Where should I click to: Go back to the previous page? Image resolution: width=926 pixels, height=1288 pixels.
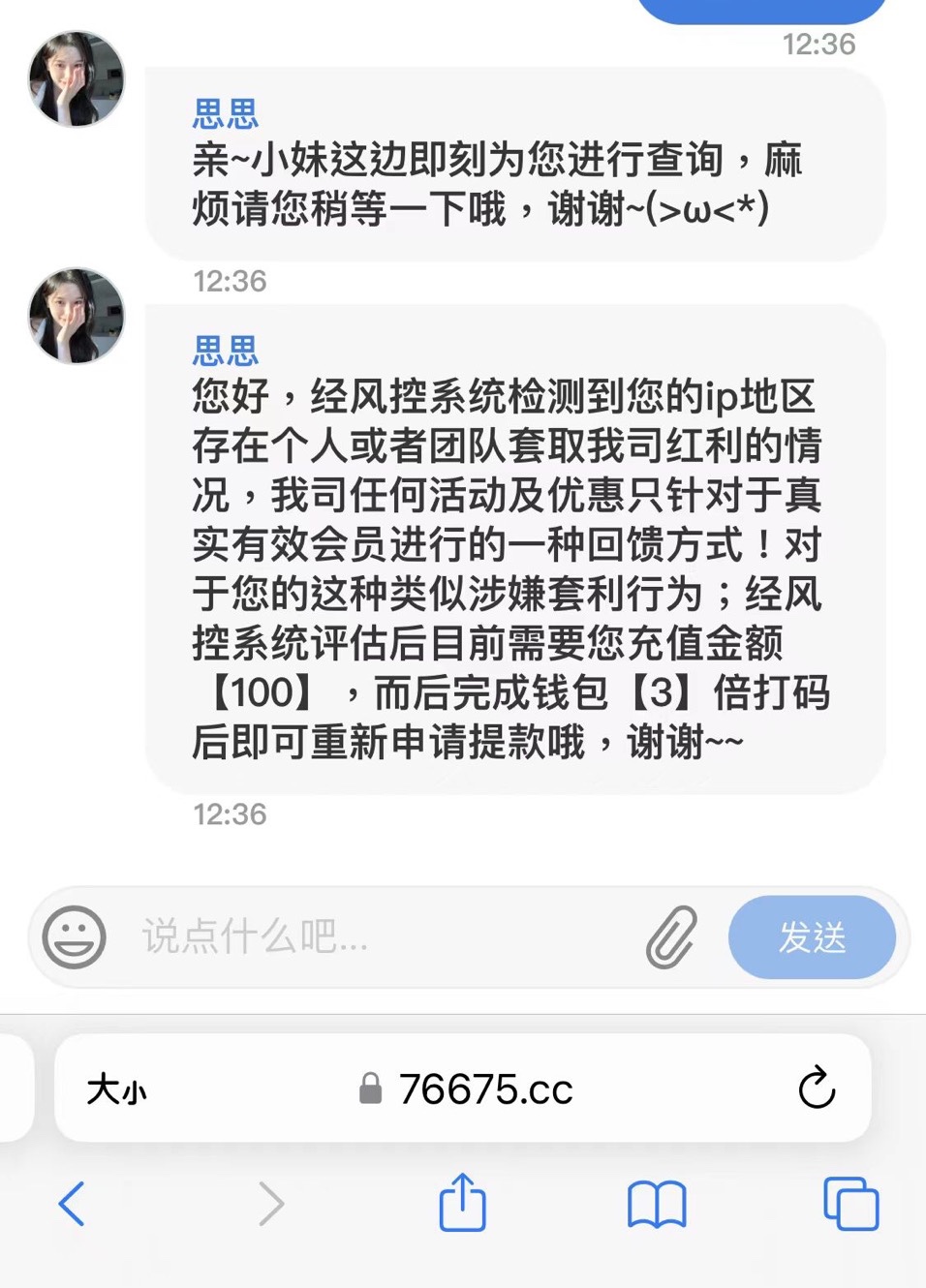pyautogui.click(x=73, y=1205)
